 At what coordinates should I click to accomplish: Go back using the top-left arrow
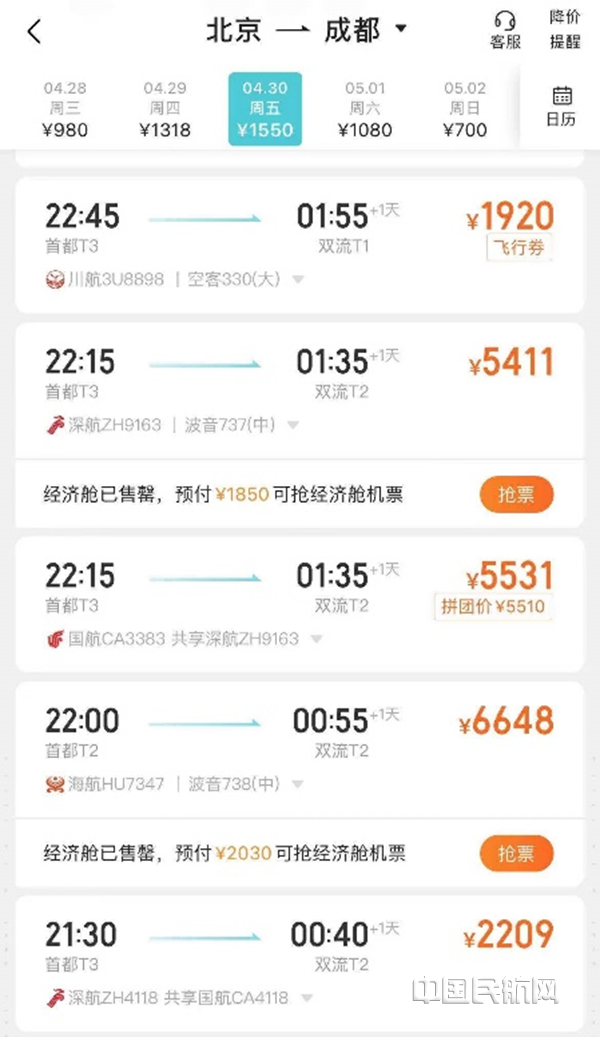[x=34, y=31]
